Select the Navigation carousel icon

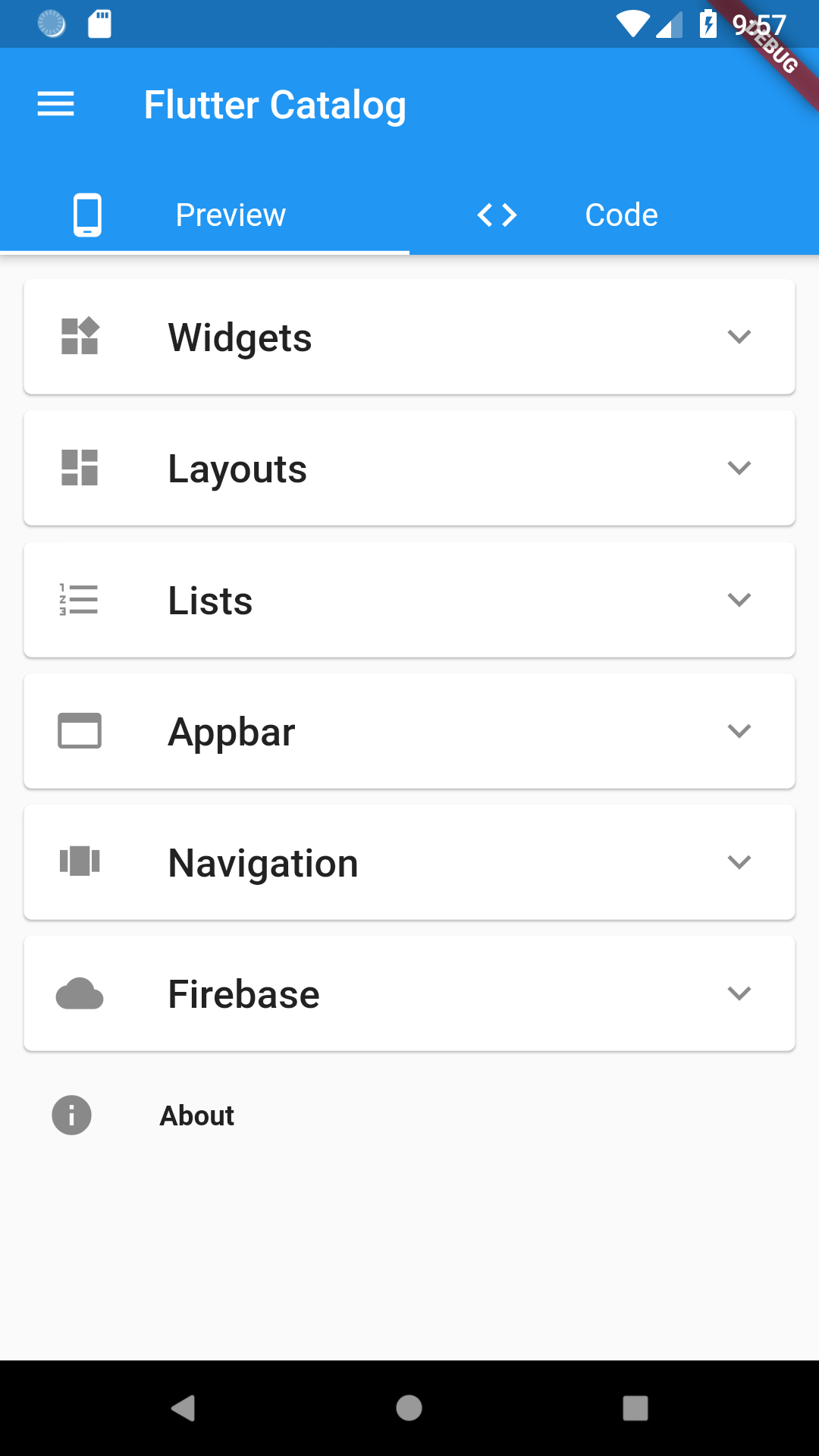pos(79,861)
